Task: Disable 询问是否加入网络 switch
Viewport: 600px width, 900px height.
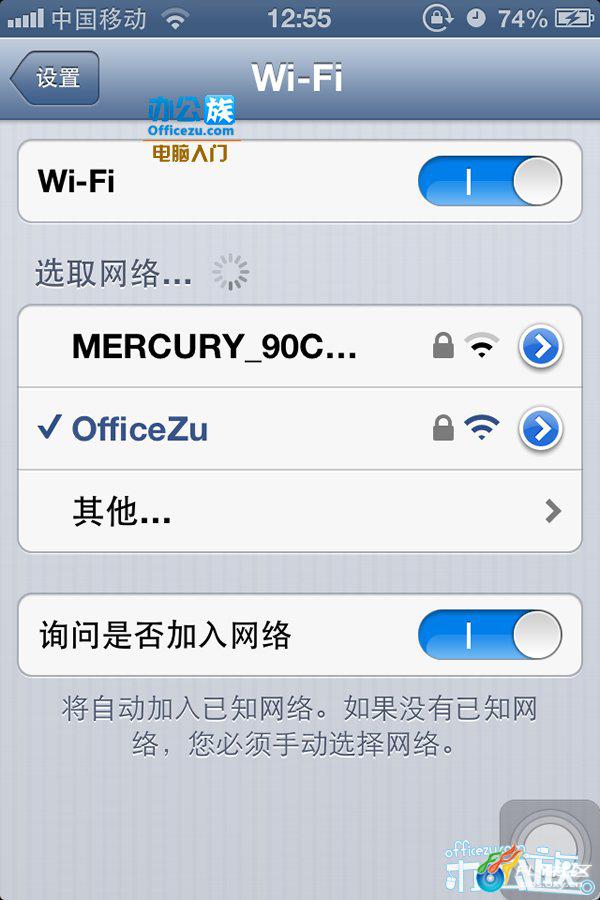Action: [x=489, y=634]
